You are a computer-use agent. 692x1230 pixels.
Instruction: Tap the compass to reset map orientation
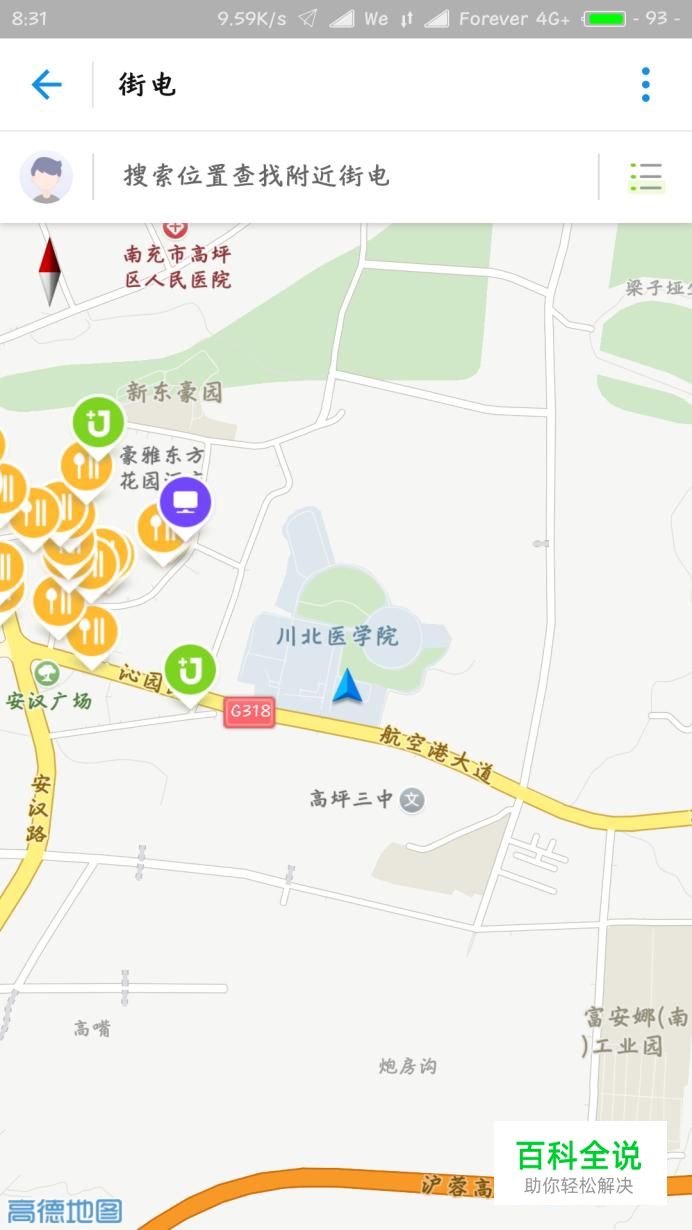point(50,271)
